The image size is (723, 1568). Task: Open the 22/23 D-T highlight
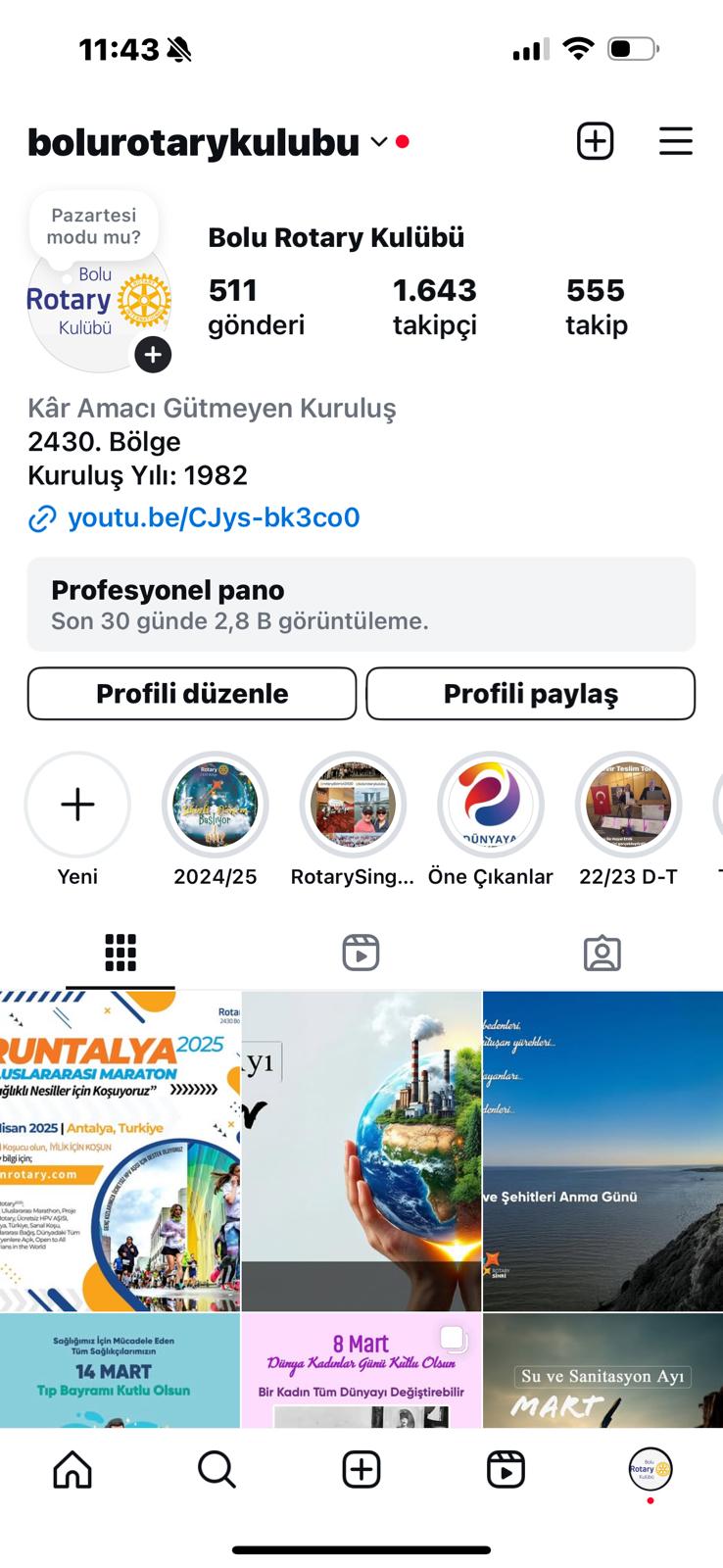(628, 805)
